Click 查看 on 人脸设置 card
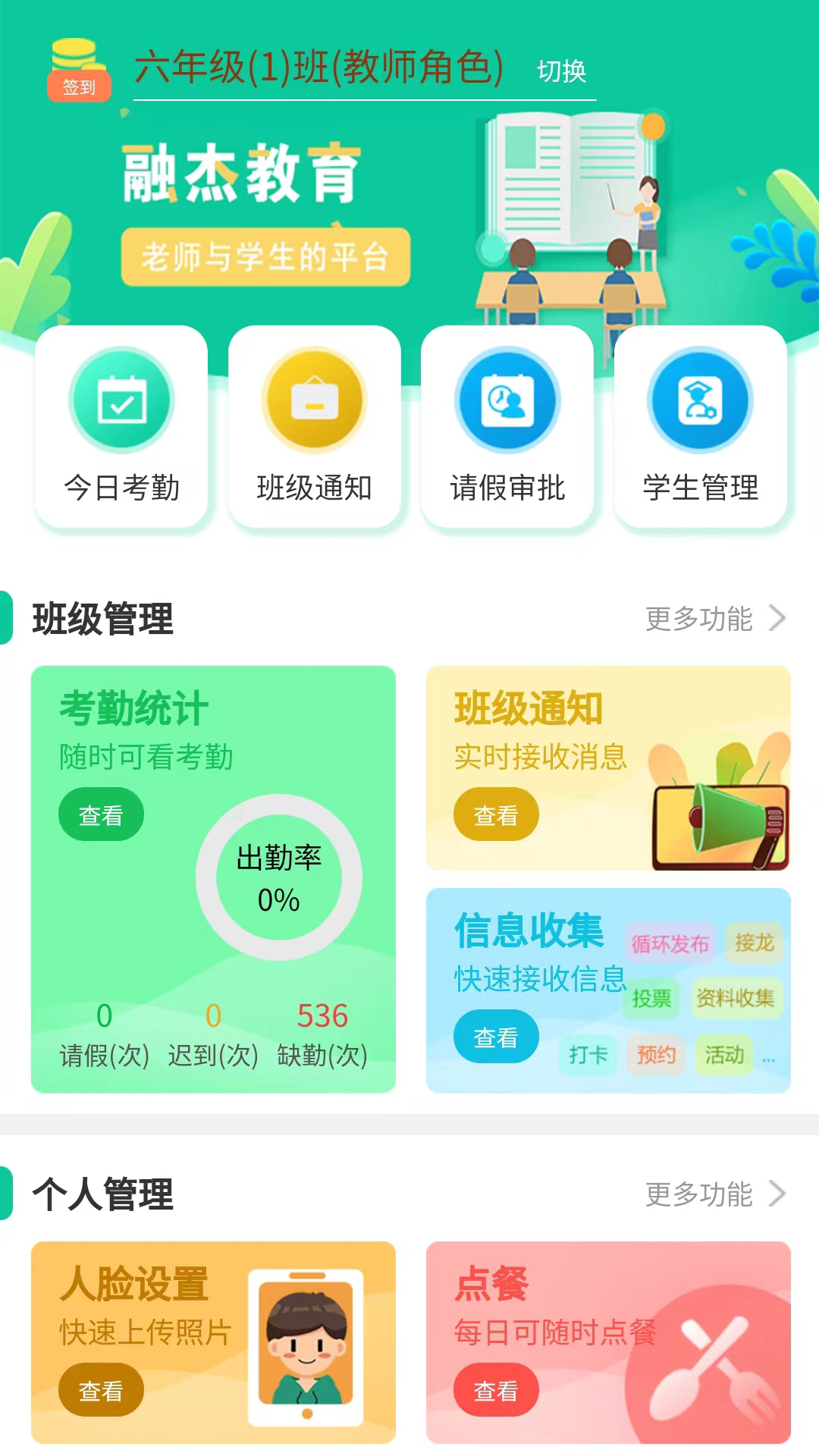Viewport: 819px width, 1456px height. 101,1389
